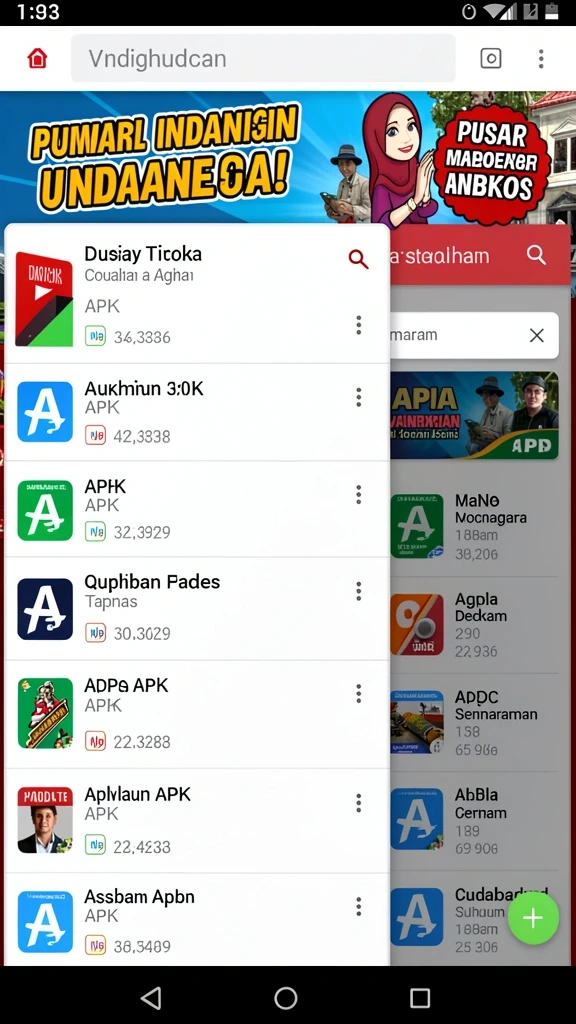Image resolution: width=576 pixels, height=1024 pixels.
Task: Tap the red search icon beside Dusiay Titoka
Action: [x=358, y=259]
